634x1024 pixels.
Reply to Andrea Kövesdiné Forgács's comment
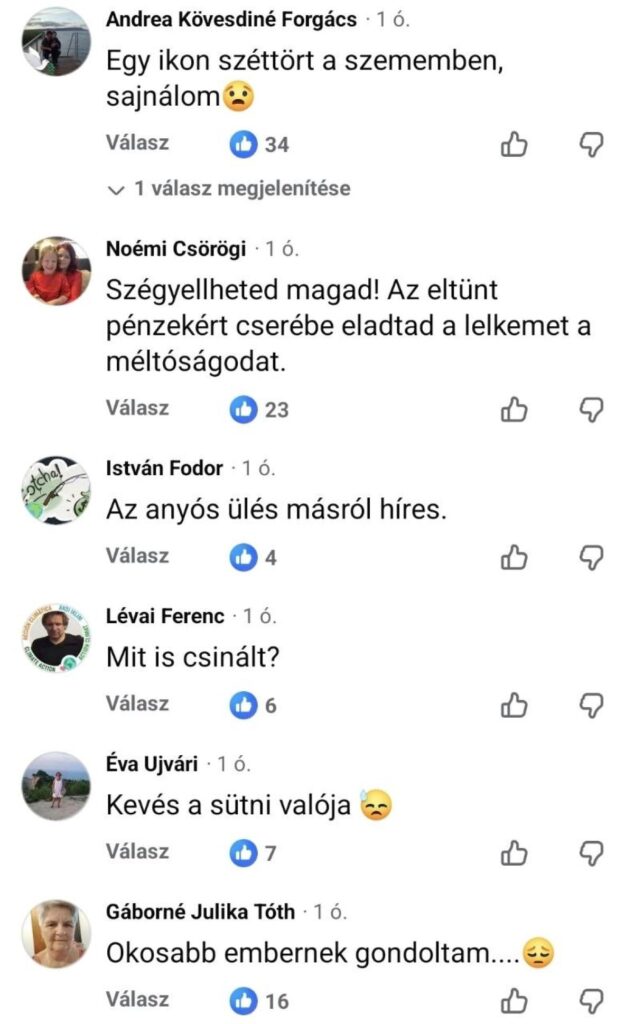point(137,143)
